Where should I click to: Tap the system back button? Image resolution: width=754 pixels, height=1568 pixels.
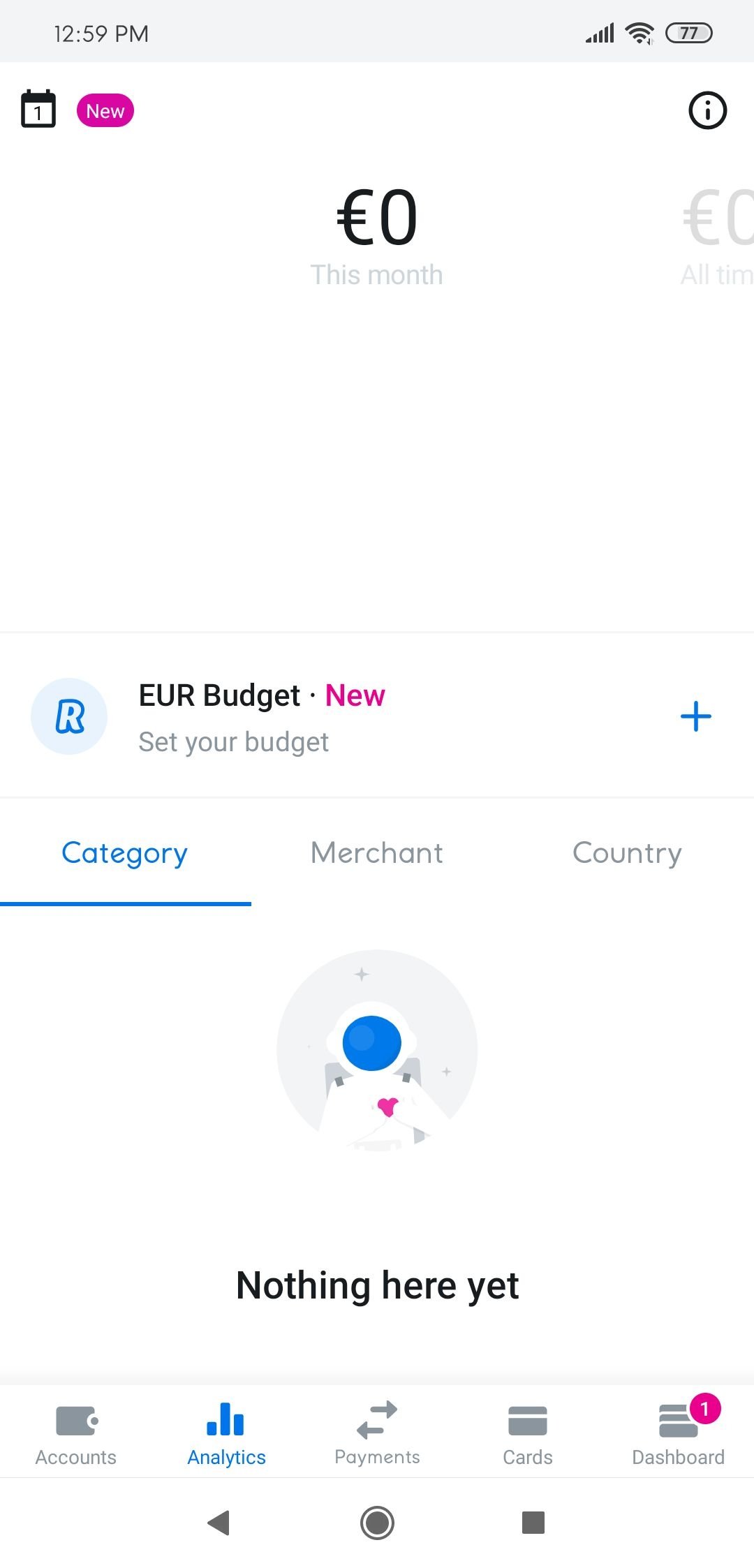point(219,1522)
